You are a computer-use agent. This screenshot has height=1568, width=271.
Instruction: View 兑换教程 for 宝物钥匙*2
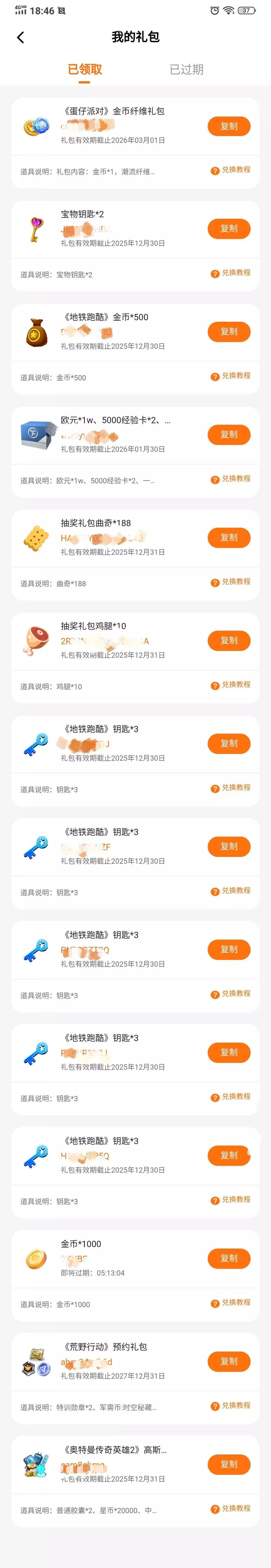pyautogui.click(x=231, y=273)
